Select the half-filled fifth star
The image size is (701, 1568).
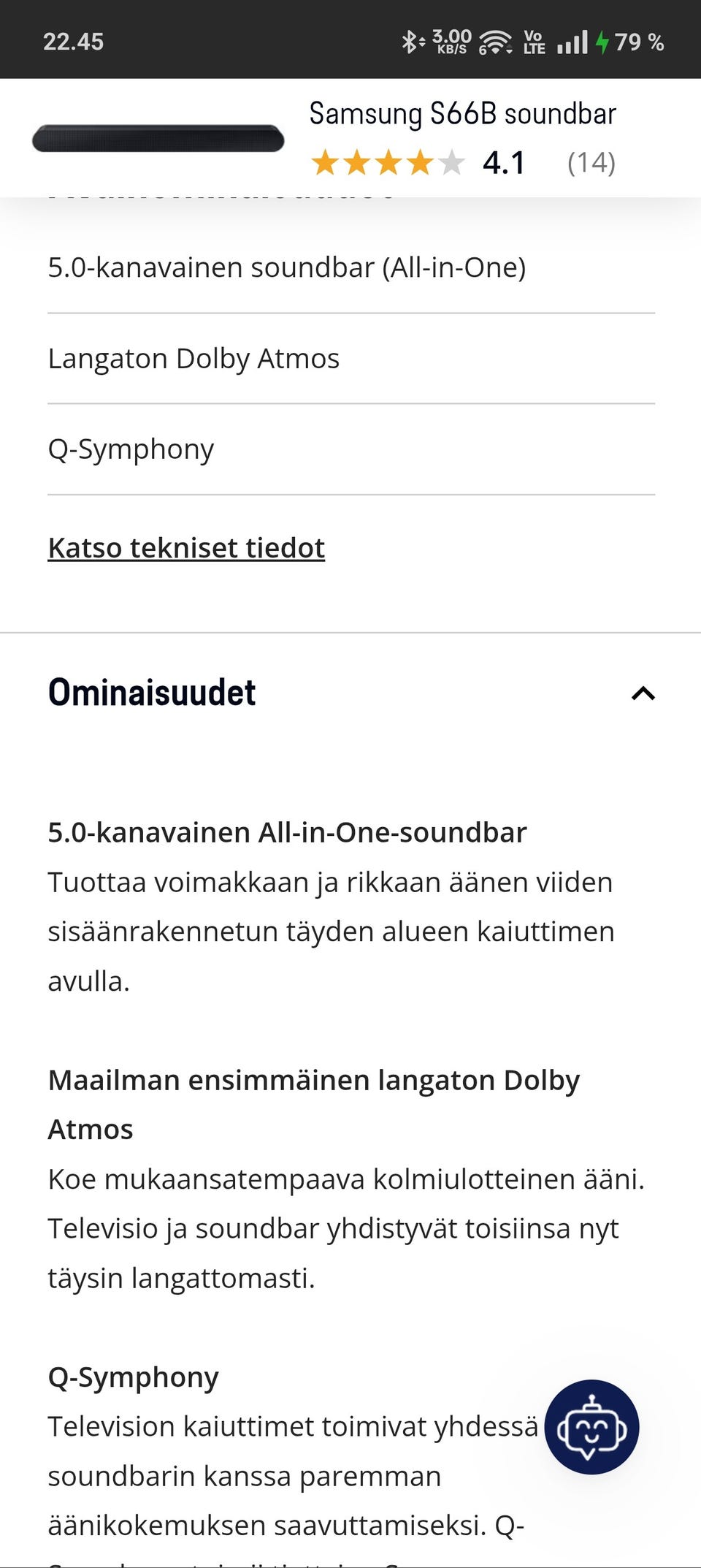[453, 162]
